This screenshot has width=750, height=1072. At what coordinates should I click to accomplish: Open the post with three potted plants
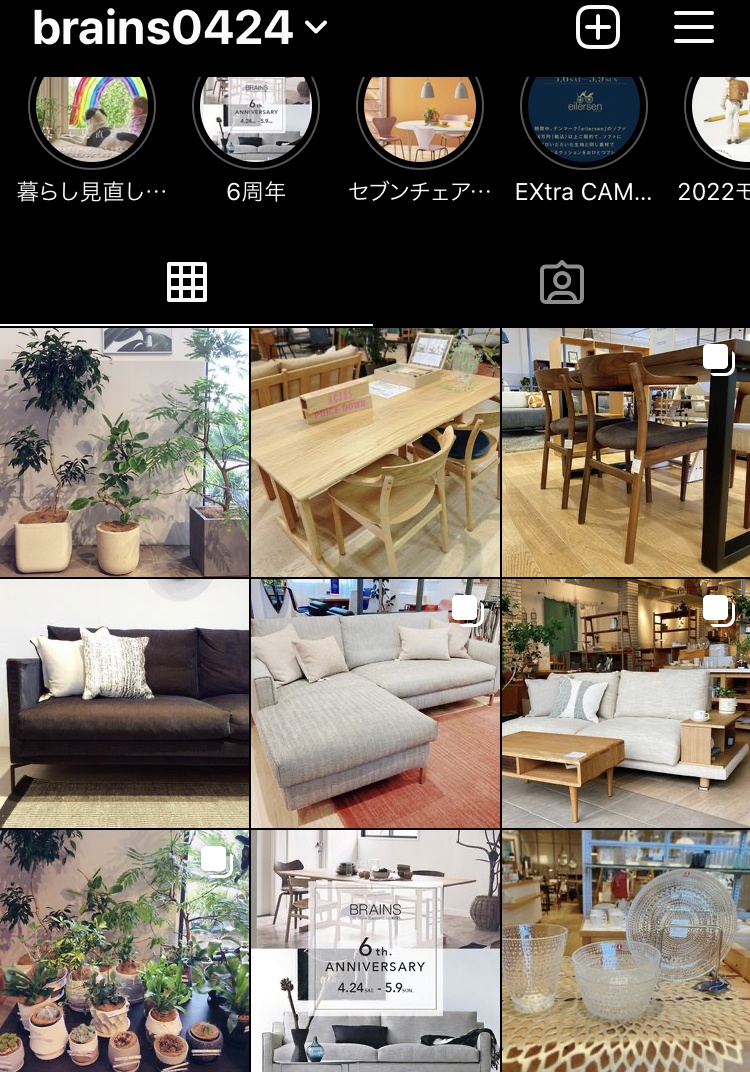point(124,452)
